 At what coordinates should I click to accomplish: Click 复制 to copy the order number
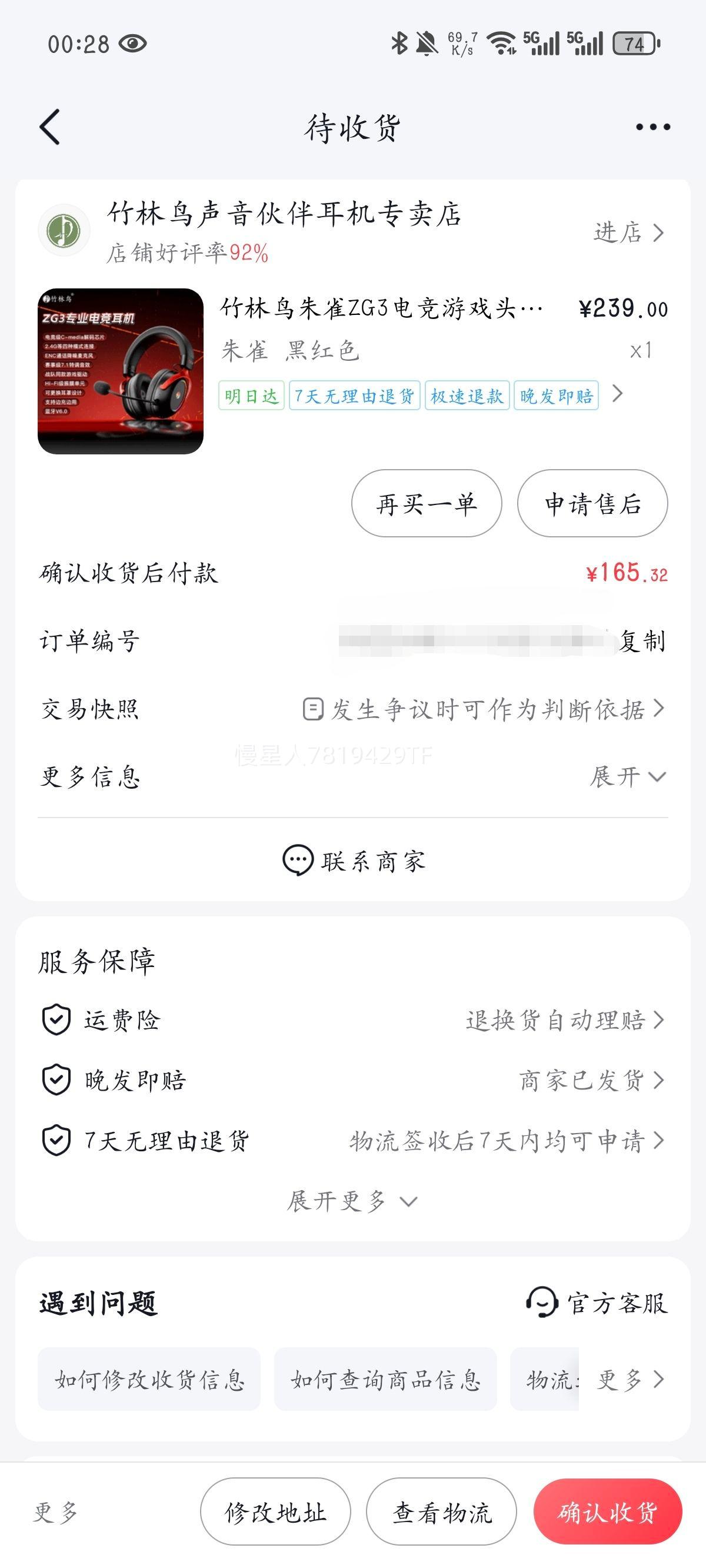click(x=642, y=640)
